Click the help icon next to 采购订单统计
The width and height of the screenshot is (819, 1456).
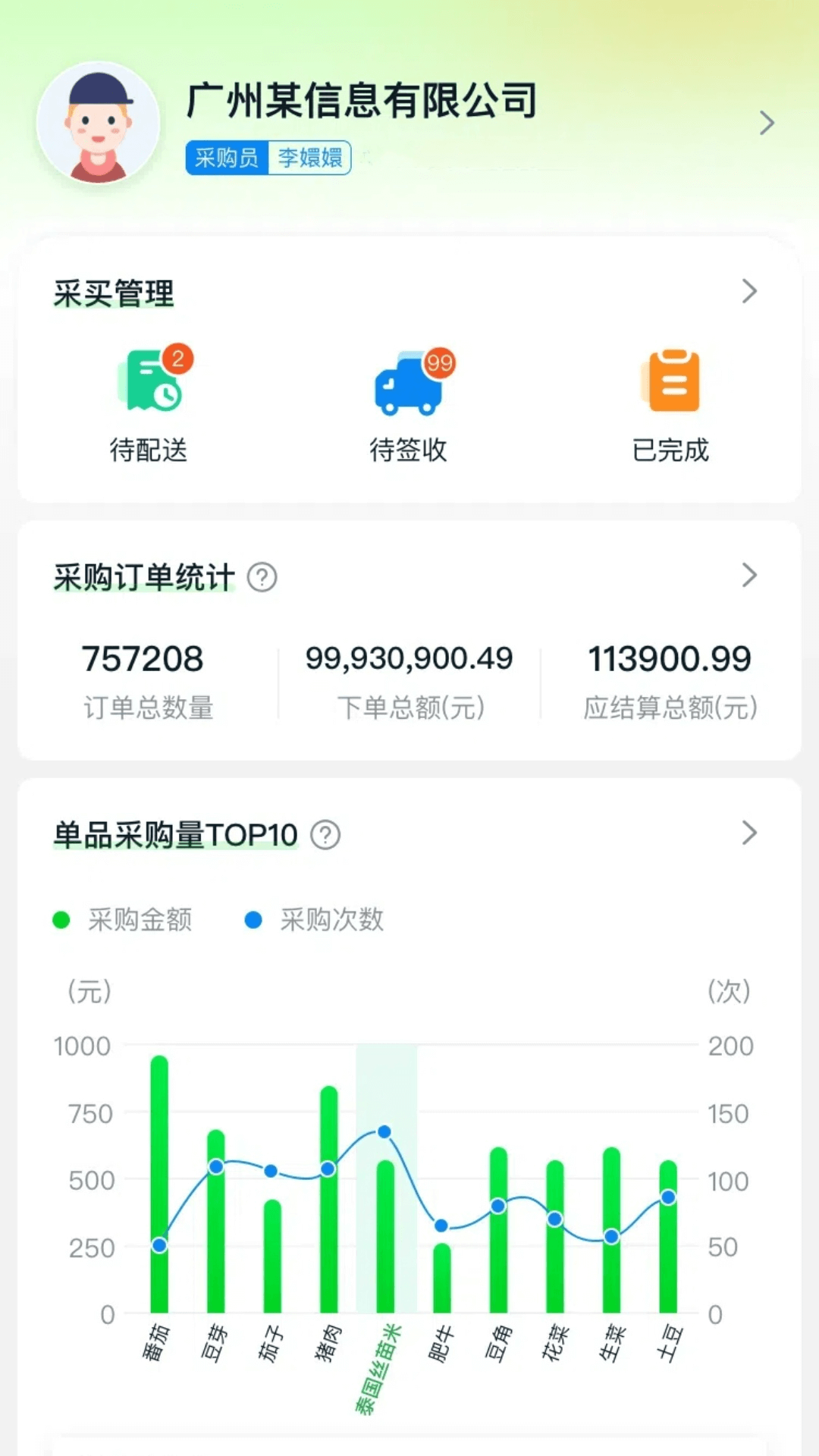(262, 578)
